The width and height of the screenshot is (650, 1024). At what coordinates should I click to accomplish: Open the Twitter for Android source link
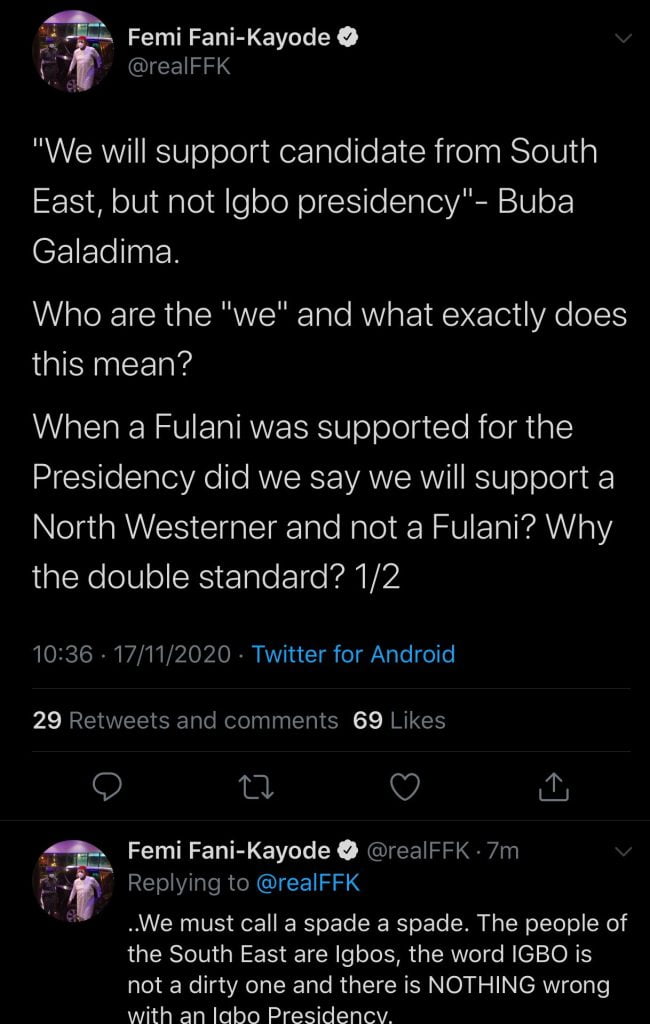(353, 654)
